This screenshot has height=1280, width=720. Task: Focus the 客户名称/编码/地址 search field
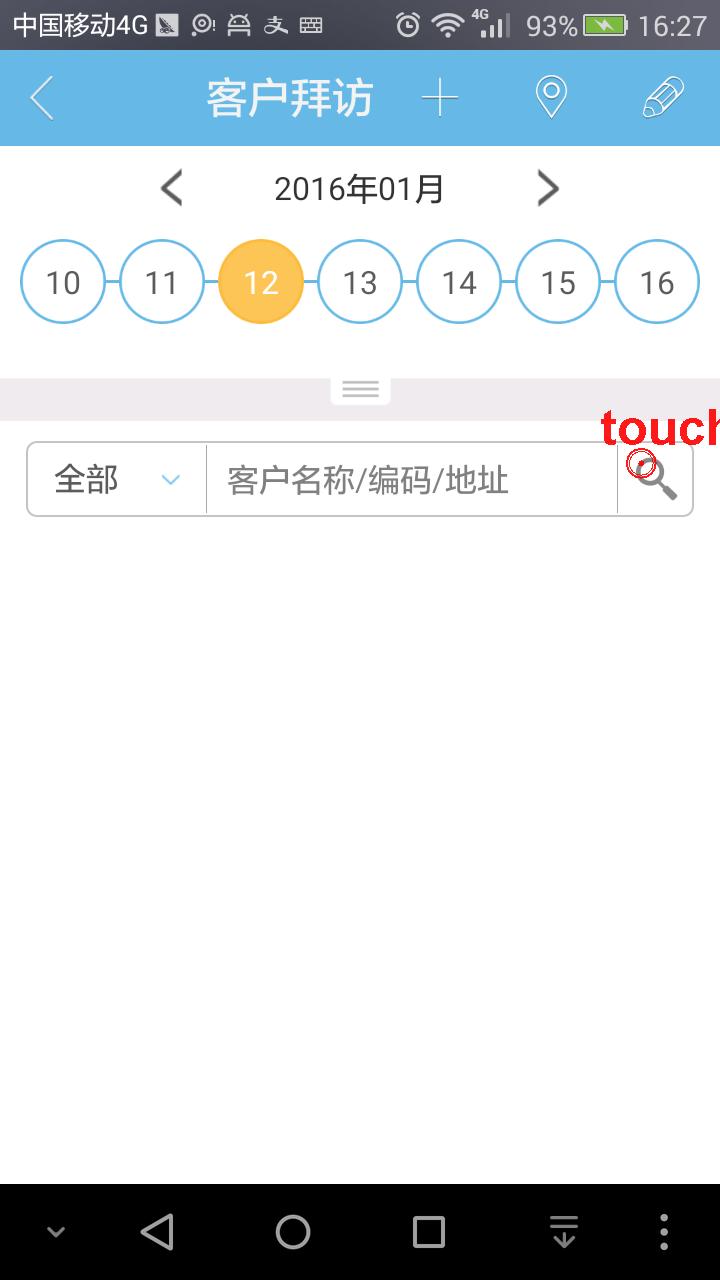click(412, 480)
